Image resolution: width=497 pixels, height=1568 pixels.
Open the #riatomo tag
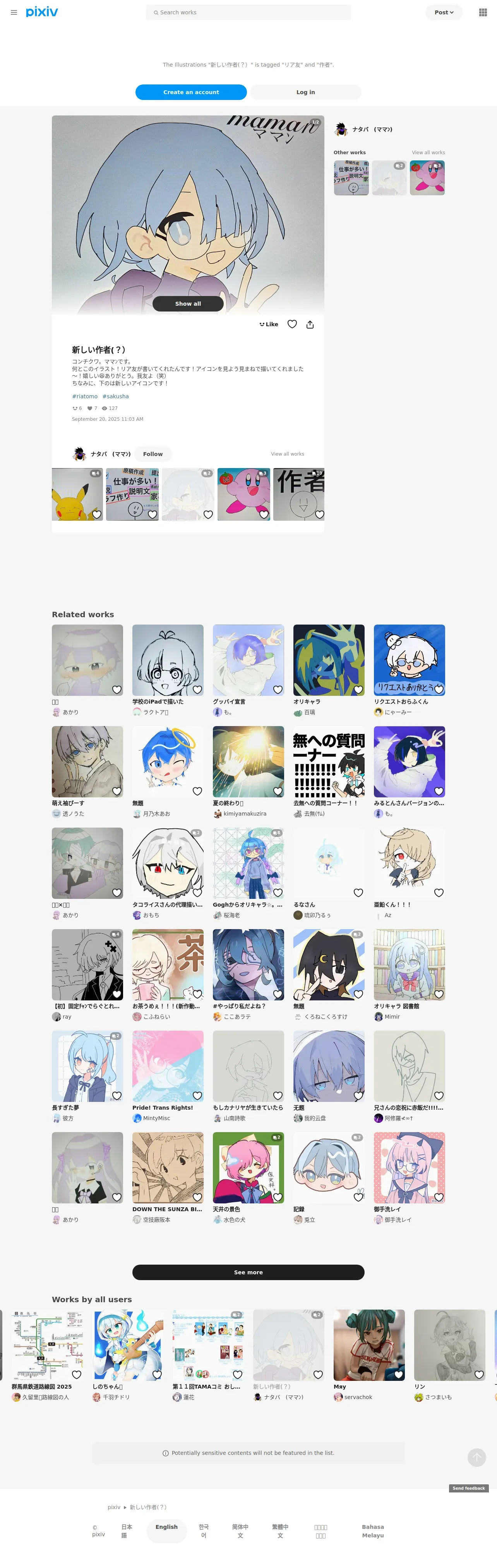[84, 396]
